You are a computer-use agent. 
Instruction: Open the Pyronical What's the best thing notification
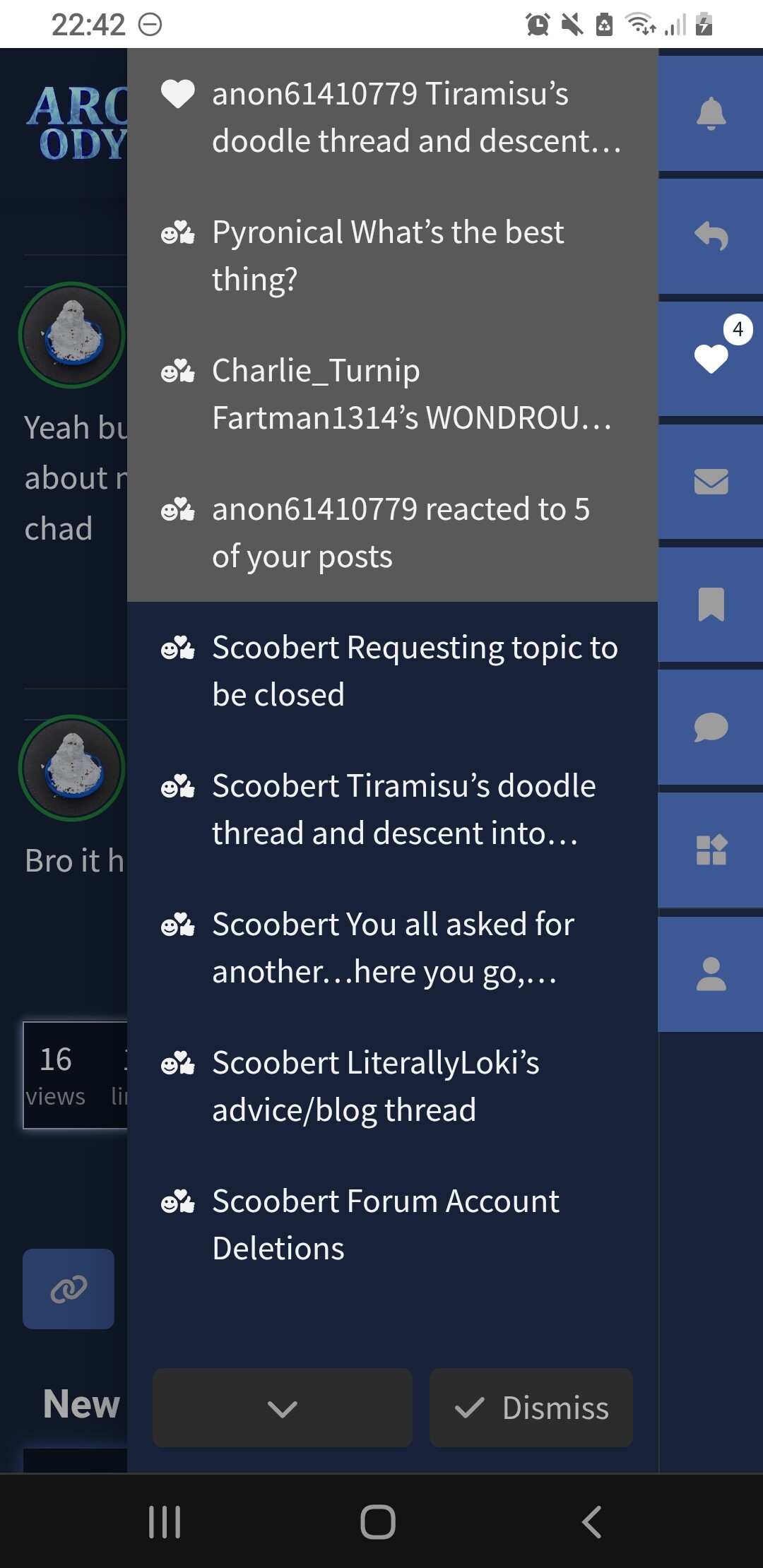pos(392,256)
